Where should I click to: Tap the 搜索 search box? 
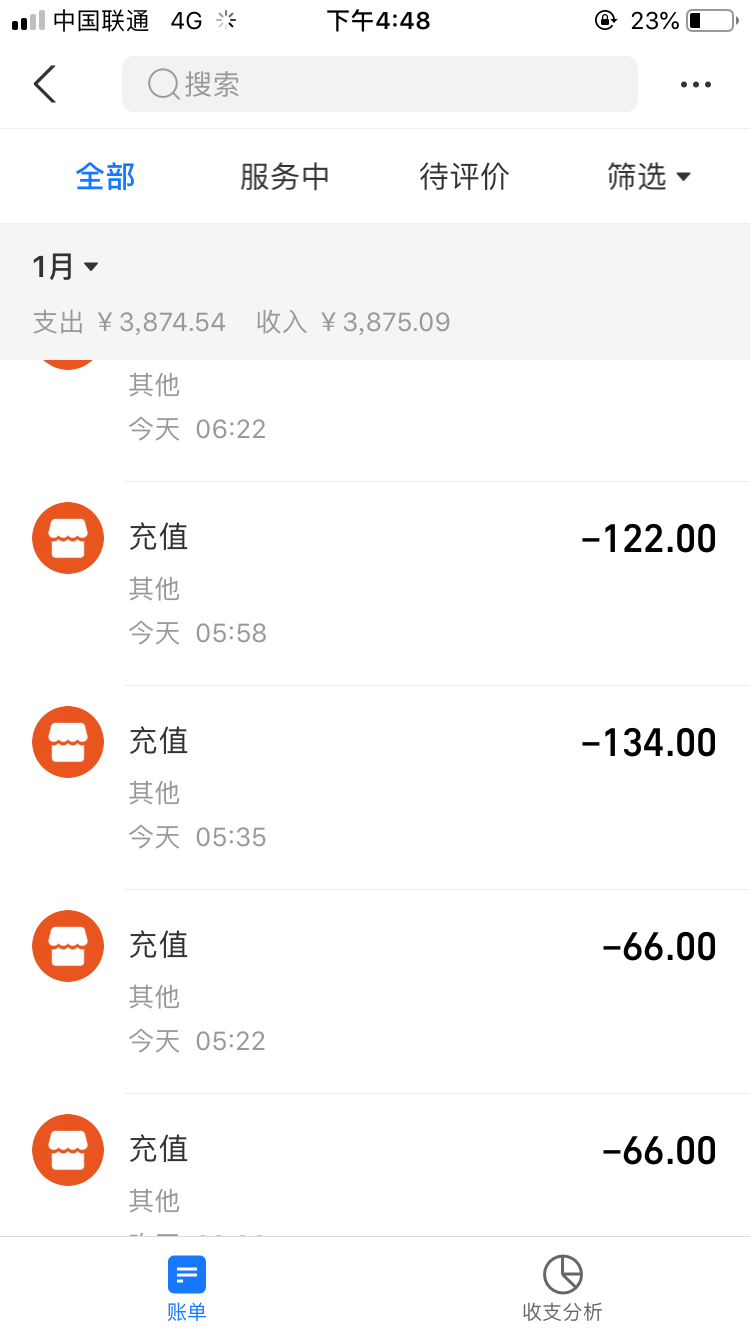(379, 84)
